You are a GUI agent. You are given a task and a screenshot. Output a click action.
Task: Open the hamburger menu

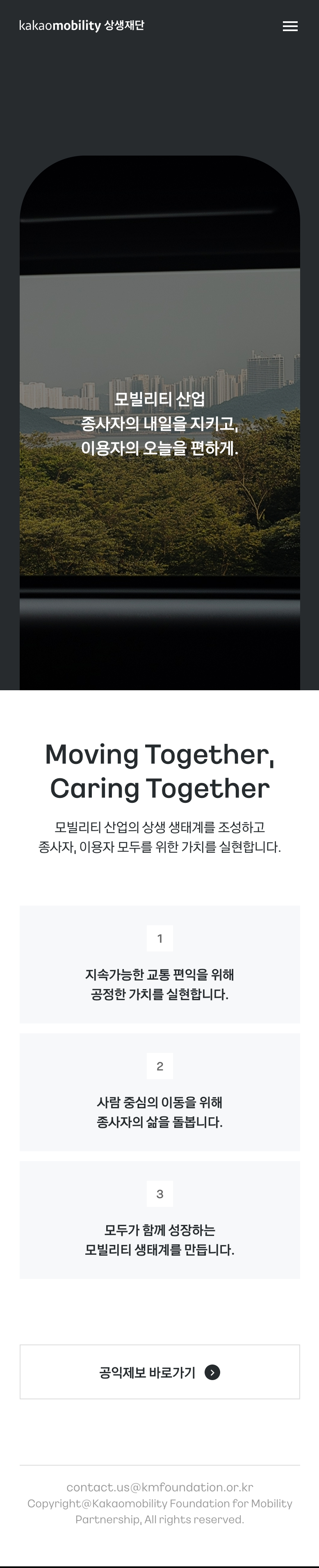(290, 26)
